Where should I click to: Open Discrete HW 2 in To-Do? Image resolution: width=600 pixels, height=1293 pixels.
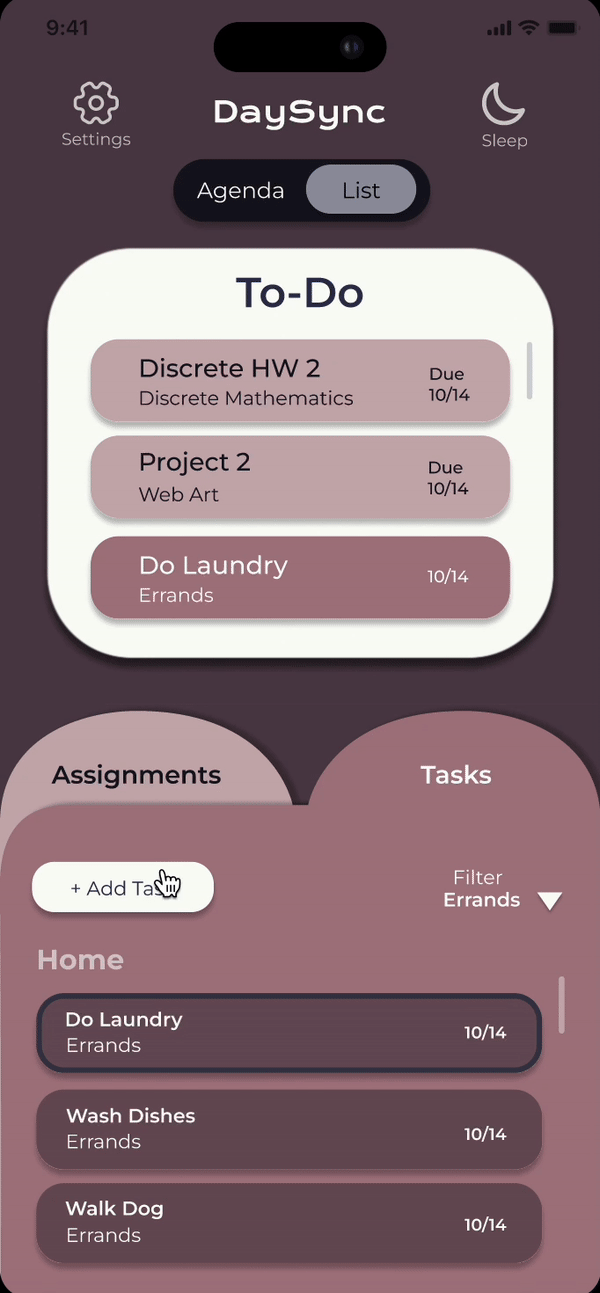(x=300, y=381)
